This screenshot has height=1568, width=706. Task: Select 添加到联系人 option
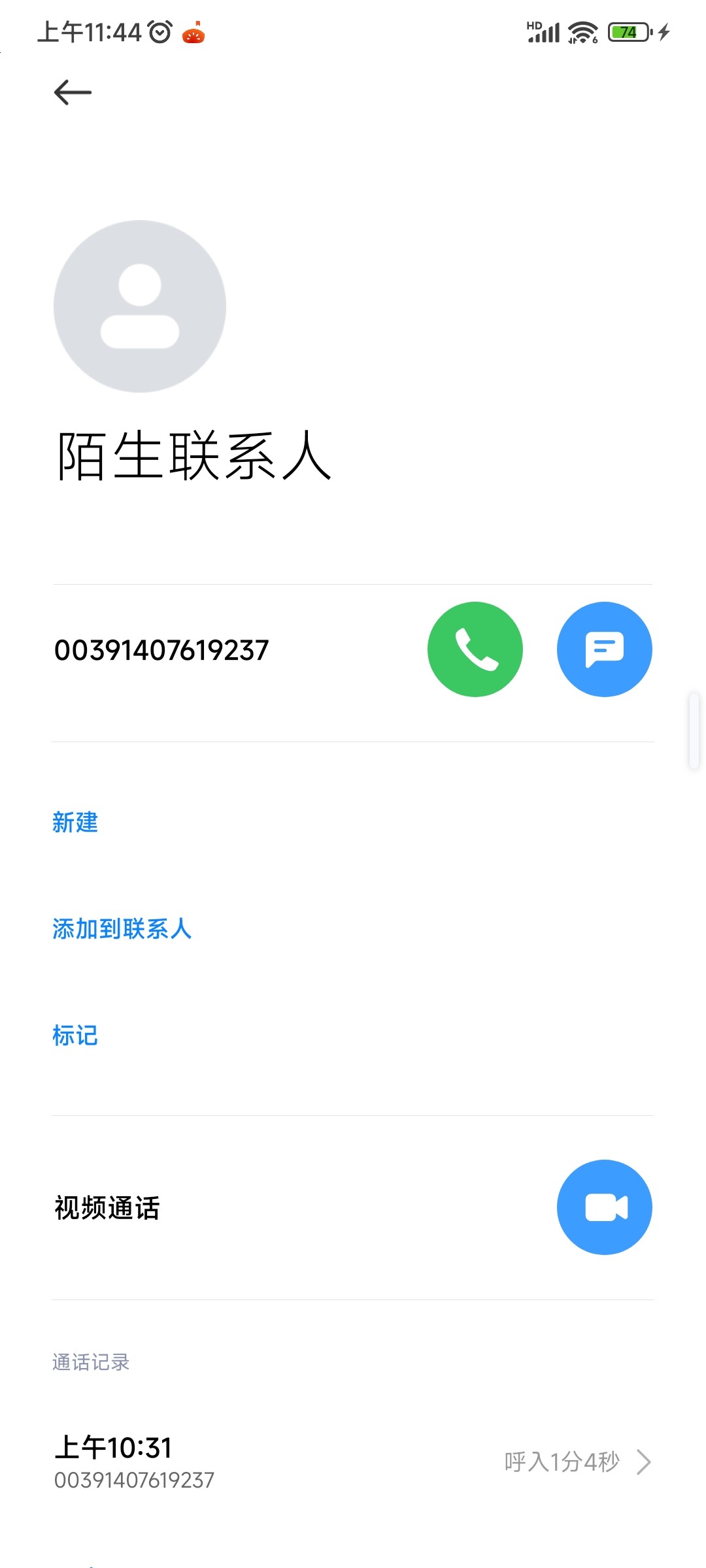[122, 929]
